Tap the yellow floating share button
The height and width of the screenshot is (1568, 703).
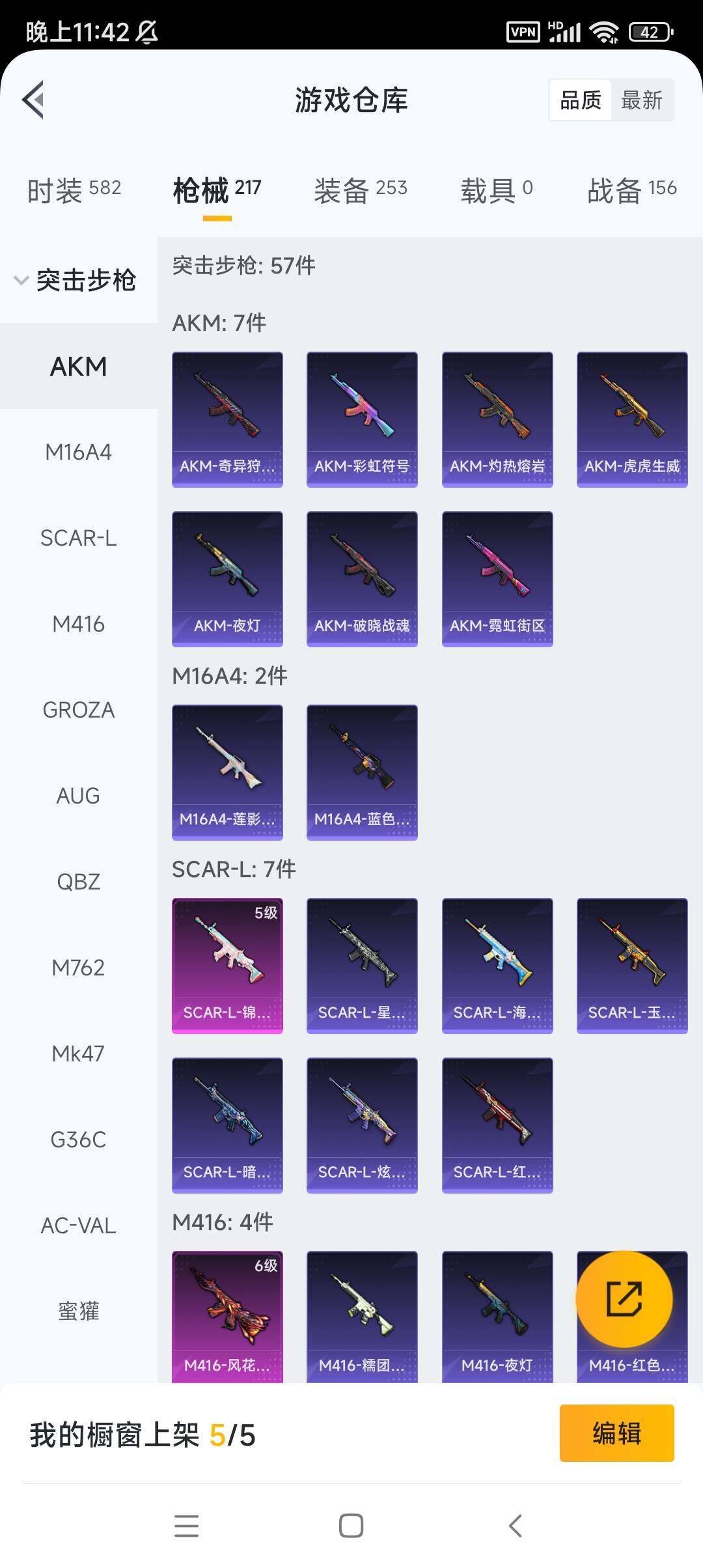click(624, 1299)
